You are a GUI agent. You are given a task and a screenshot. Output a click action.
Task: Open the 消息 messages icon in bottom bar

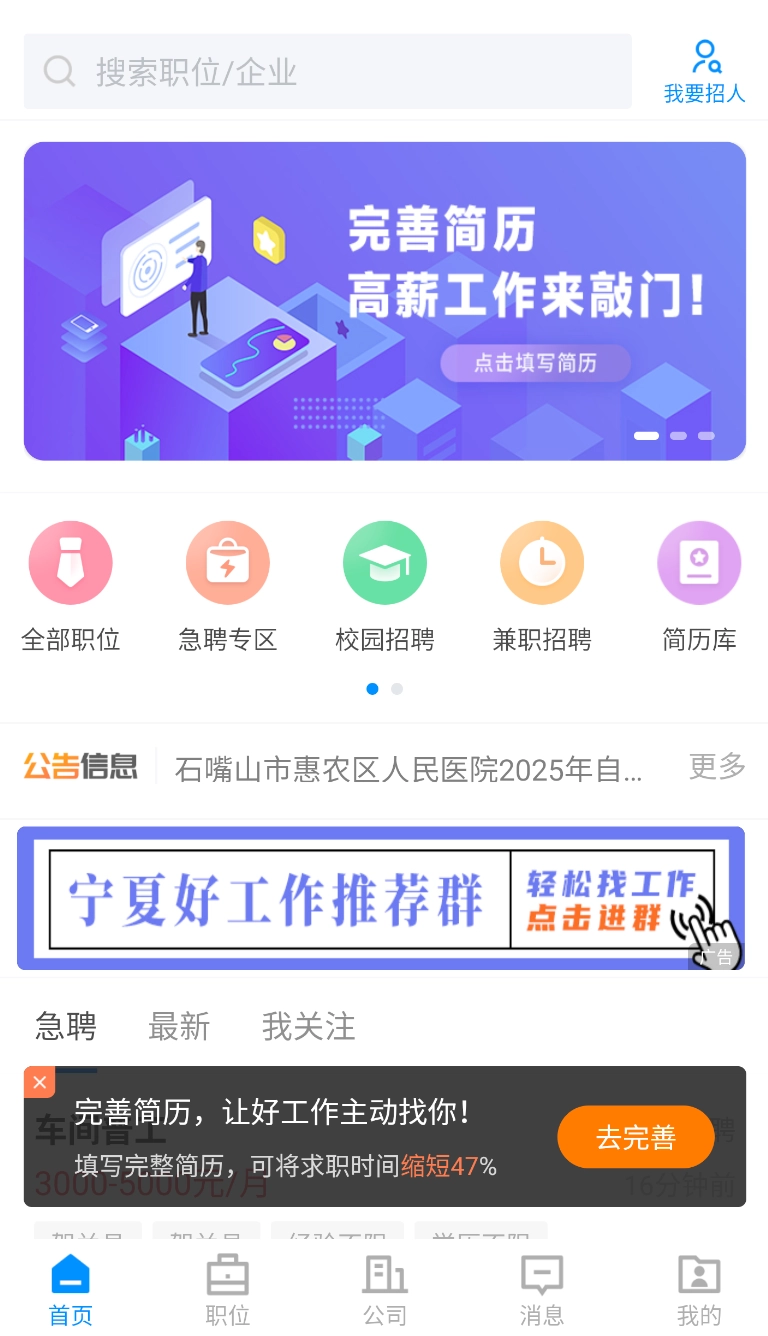[x=541, y=1285]
